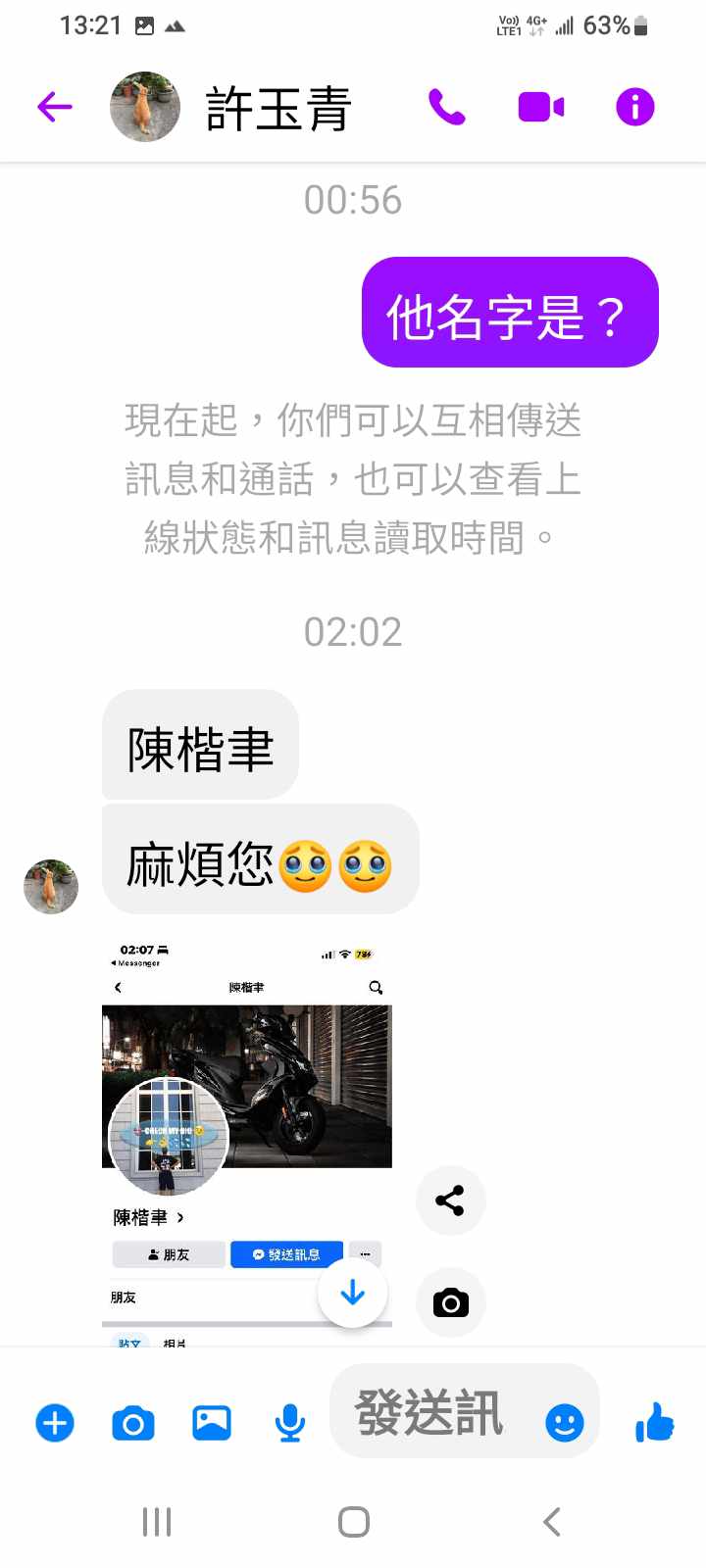The height and width of the screenshot is (1568, 706).
Task: Go to the home screen
Action: click(353, 1522)
